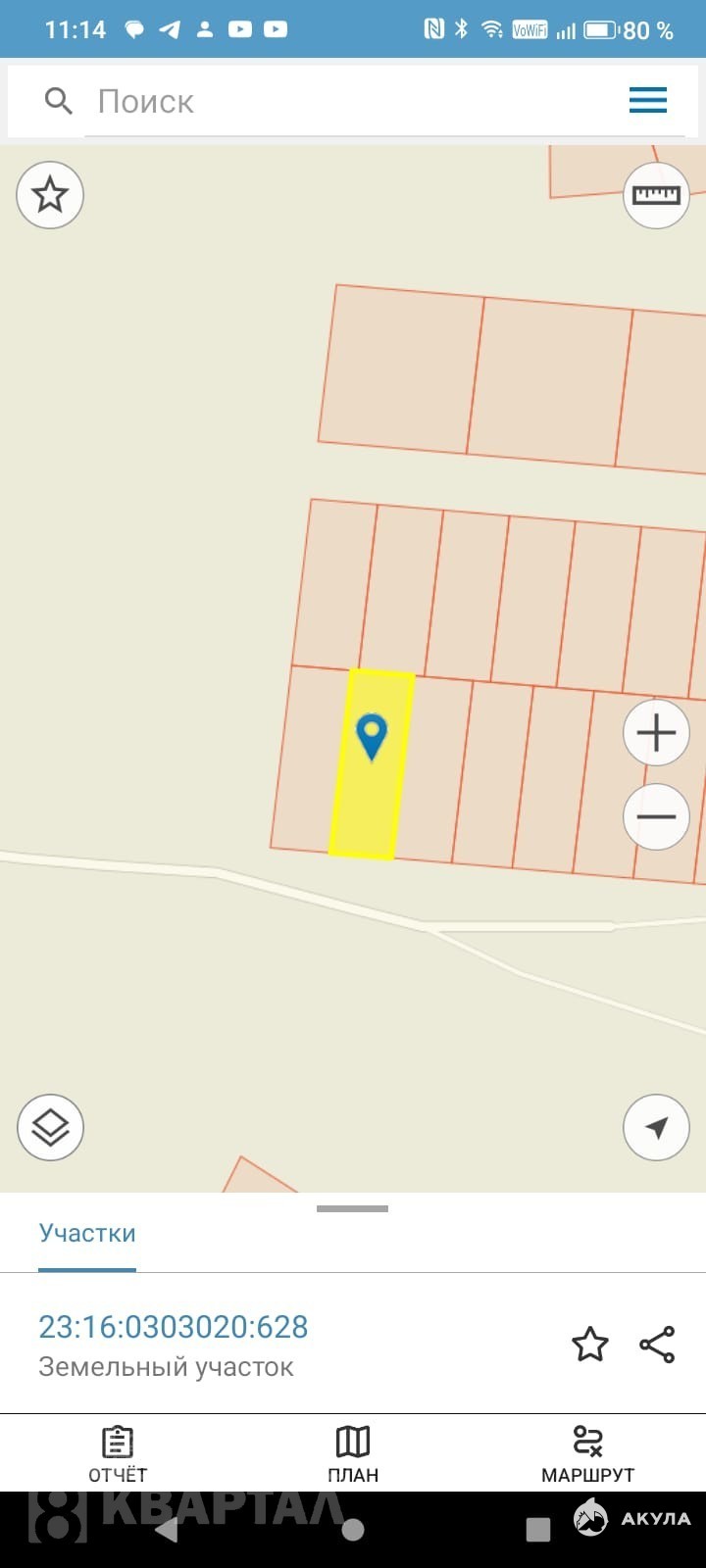This screenshot has width=706, height=1568.
Task: Open the План view
Action: pos(353,1454)
